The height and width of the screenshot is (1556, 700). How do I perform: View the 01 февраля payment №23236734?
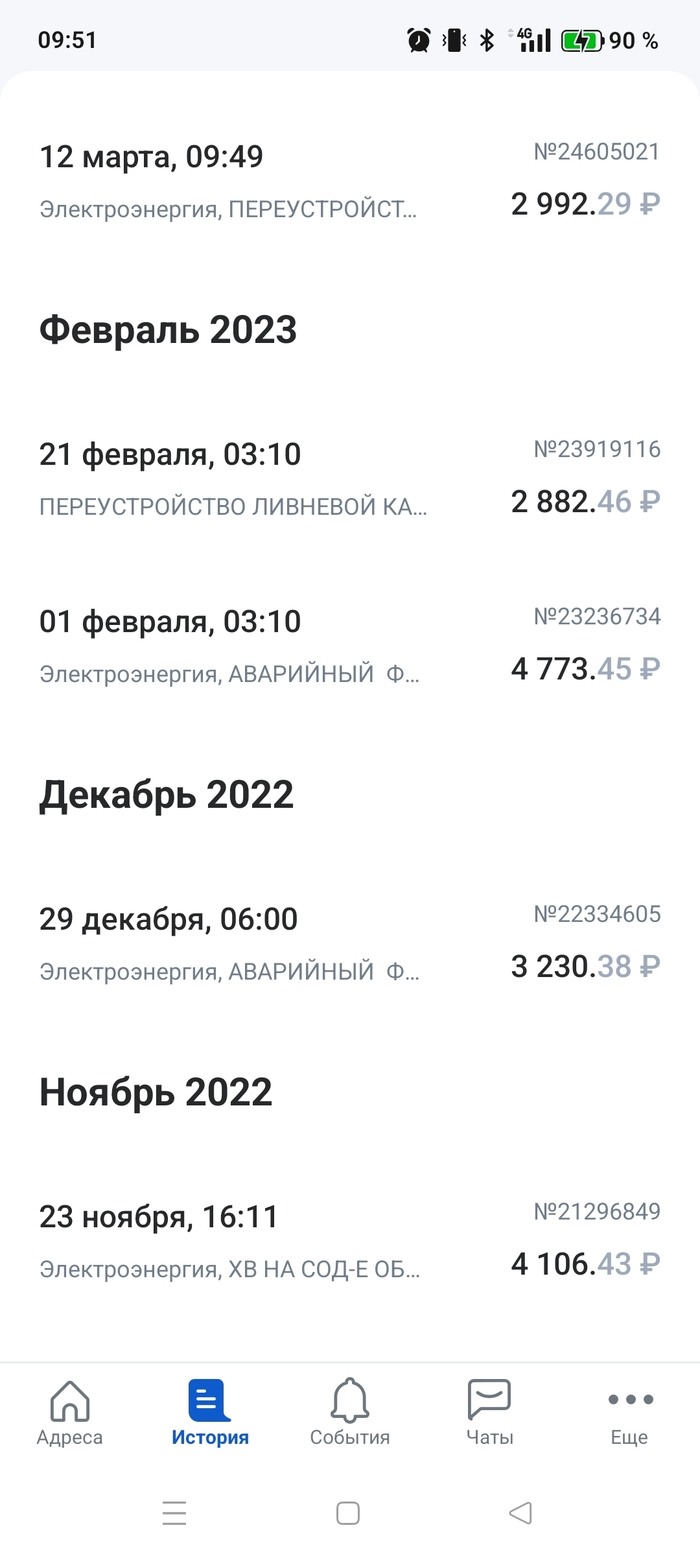pos(349,646)
